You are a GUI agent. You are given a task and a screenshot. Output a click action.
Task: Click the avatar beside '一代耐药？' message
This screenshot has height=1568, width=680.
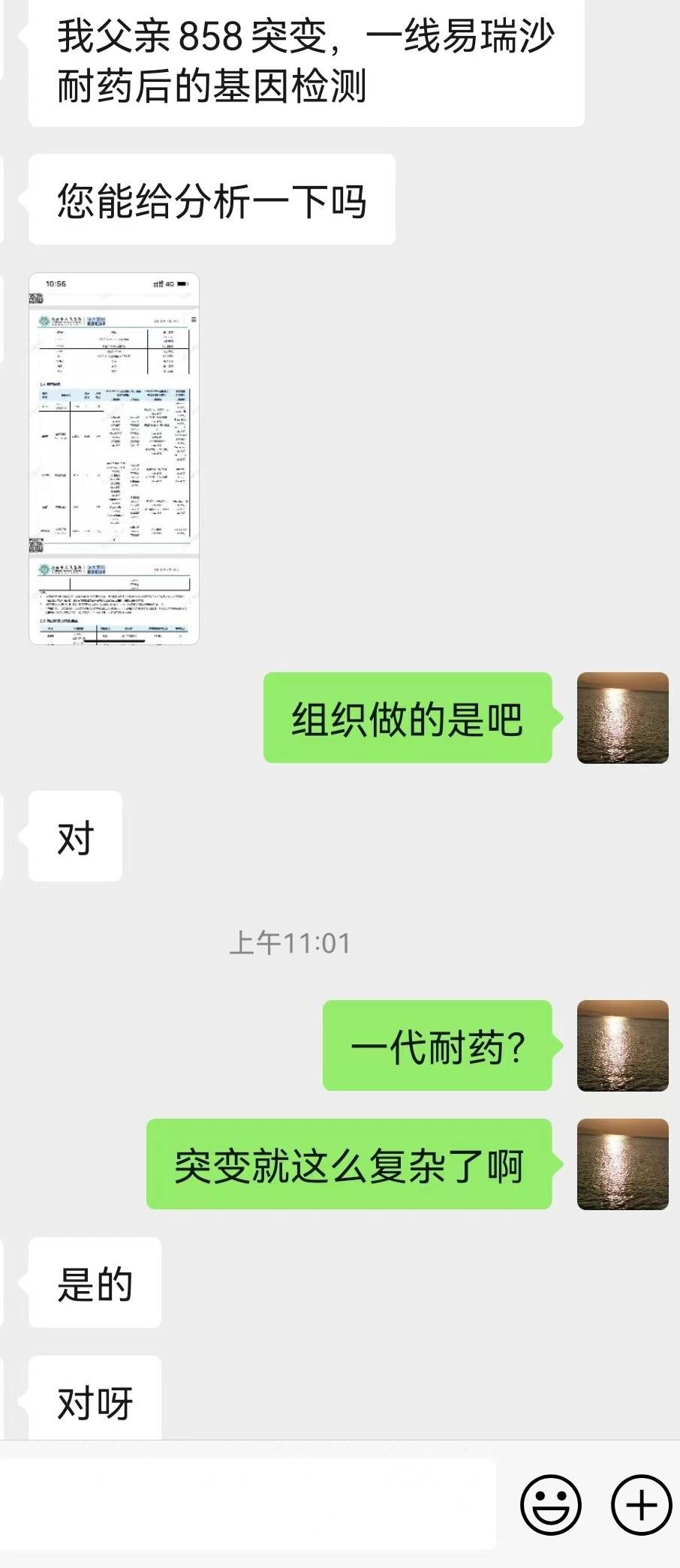coord(623,1045)
